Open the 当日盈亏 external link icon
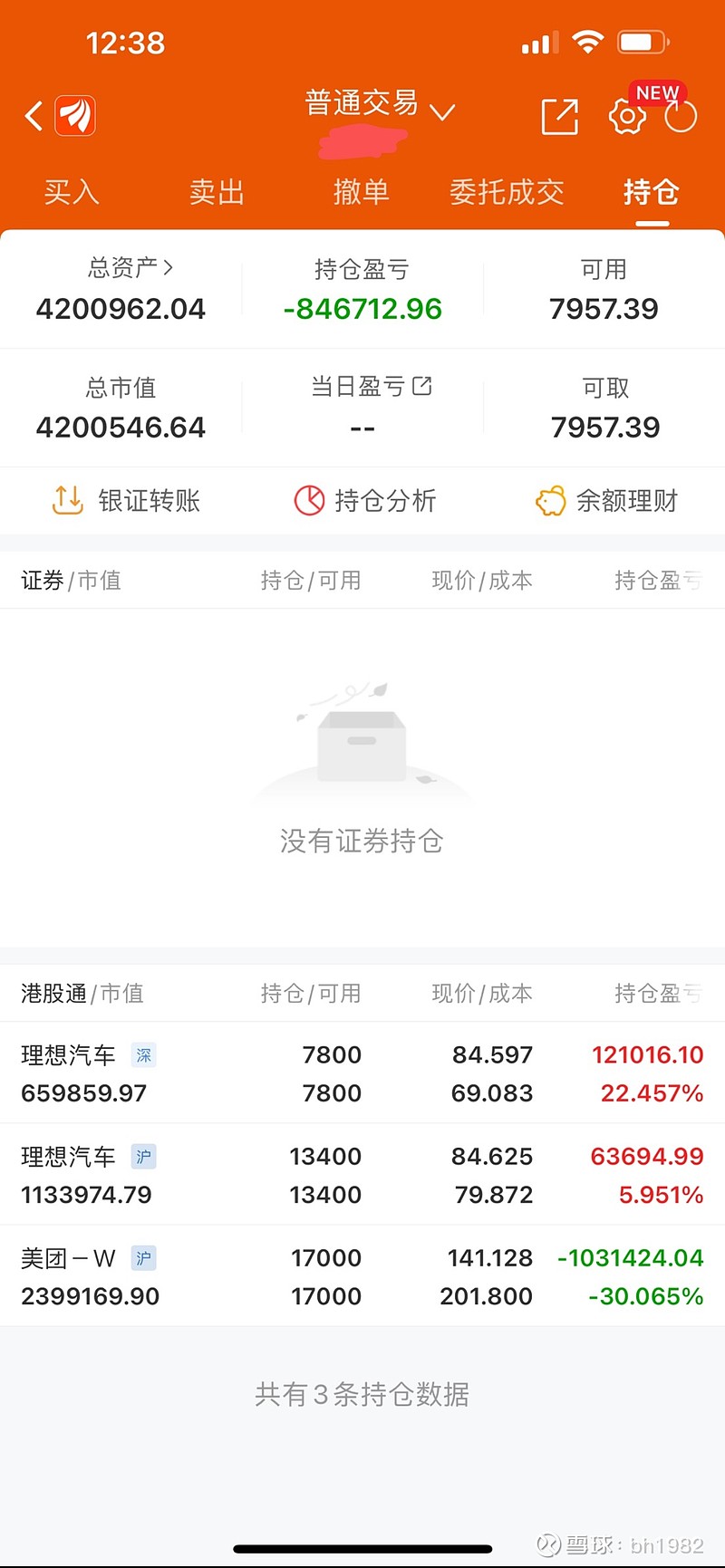Image resolution: width=725 pixels, height=1568 pixels. pos(421,386)
